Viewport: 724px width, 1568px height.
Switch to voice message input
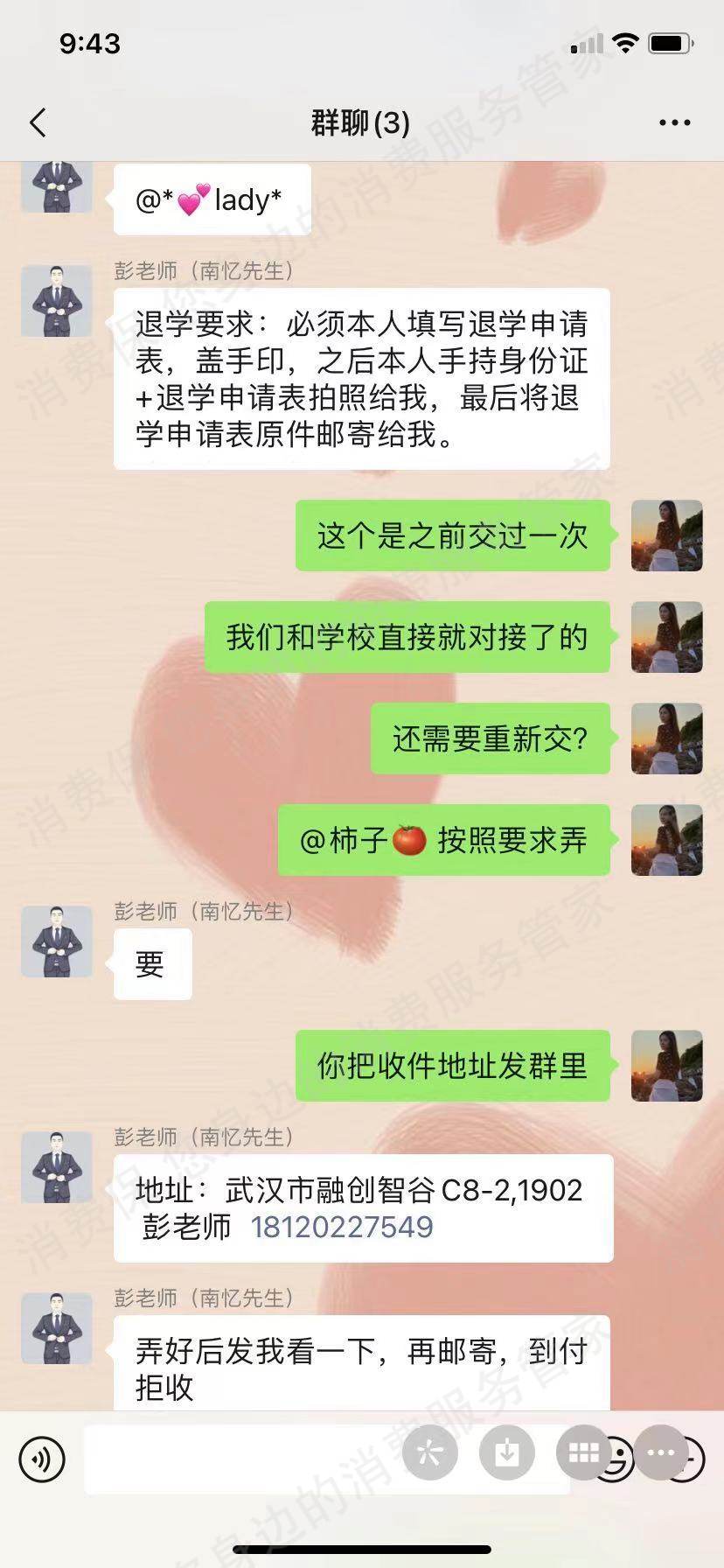click(x=41, y=1459)
